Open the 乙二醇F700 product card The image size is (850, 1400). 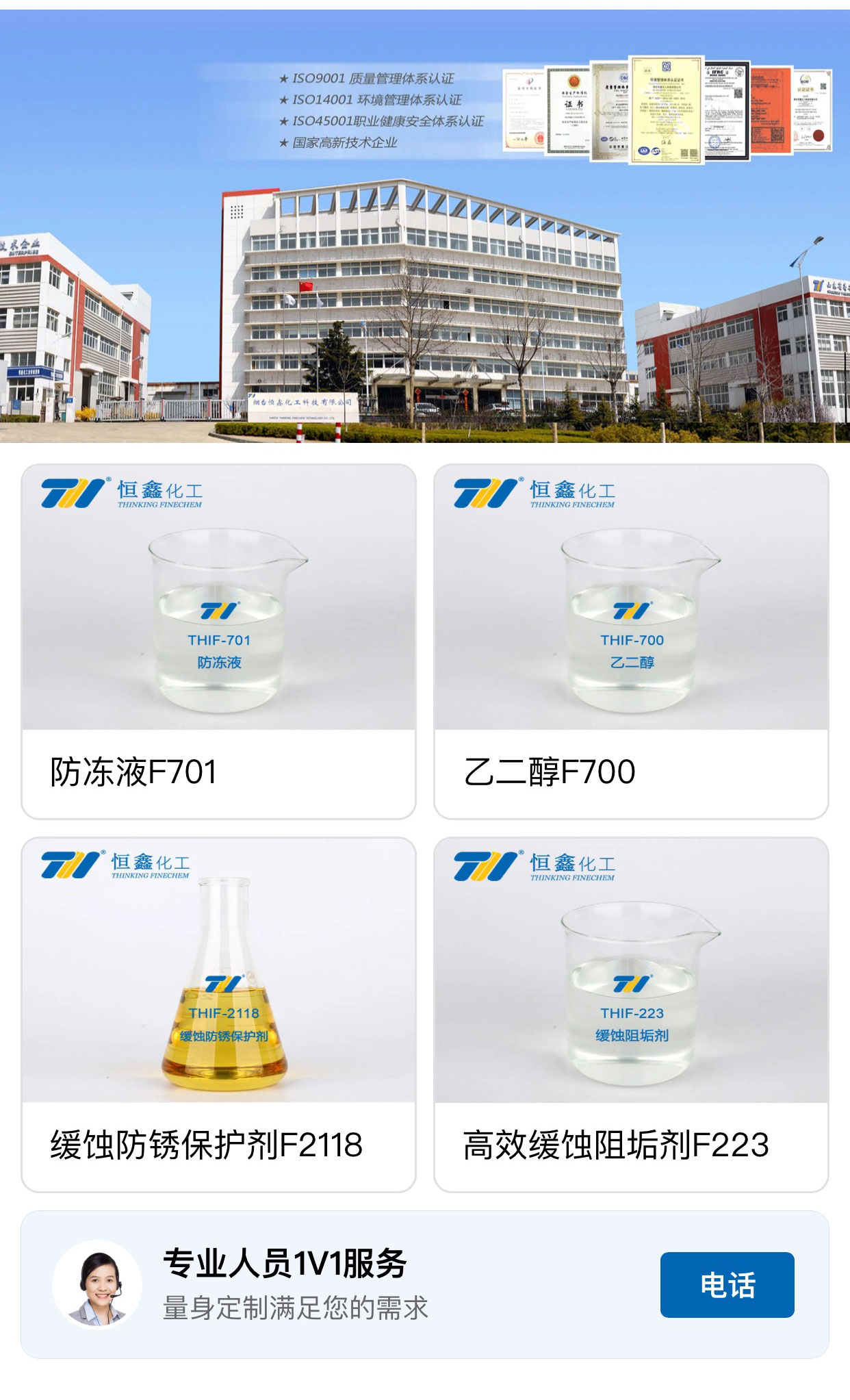click(631, 641)
